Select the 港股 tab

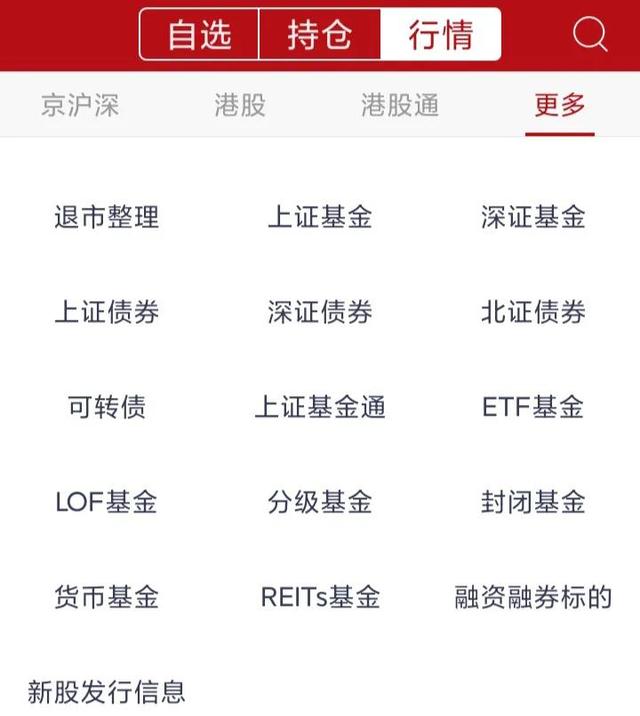click(x=240, y=106)
